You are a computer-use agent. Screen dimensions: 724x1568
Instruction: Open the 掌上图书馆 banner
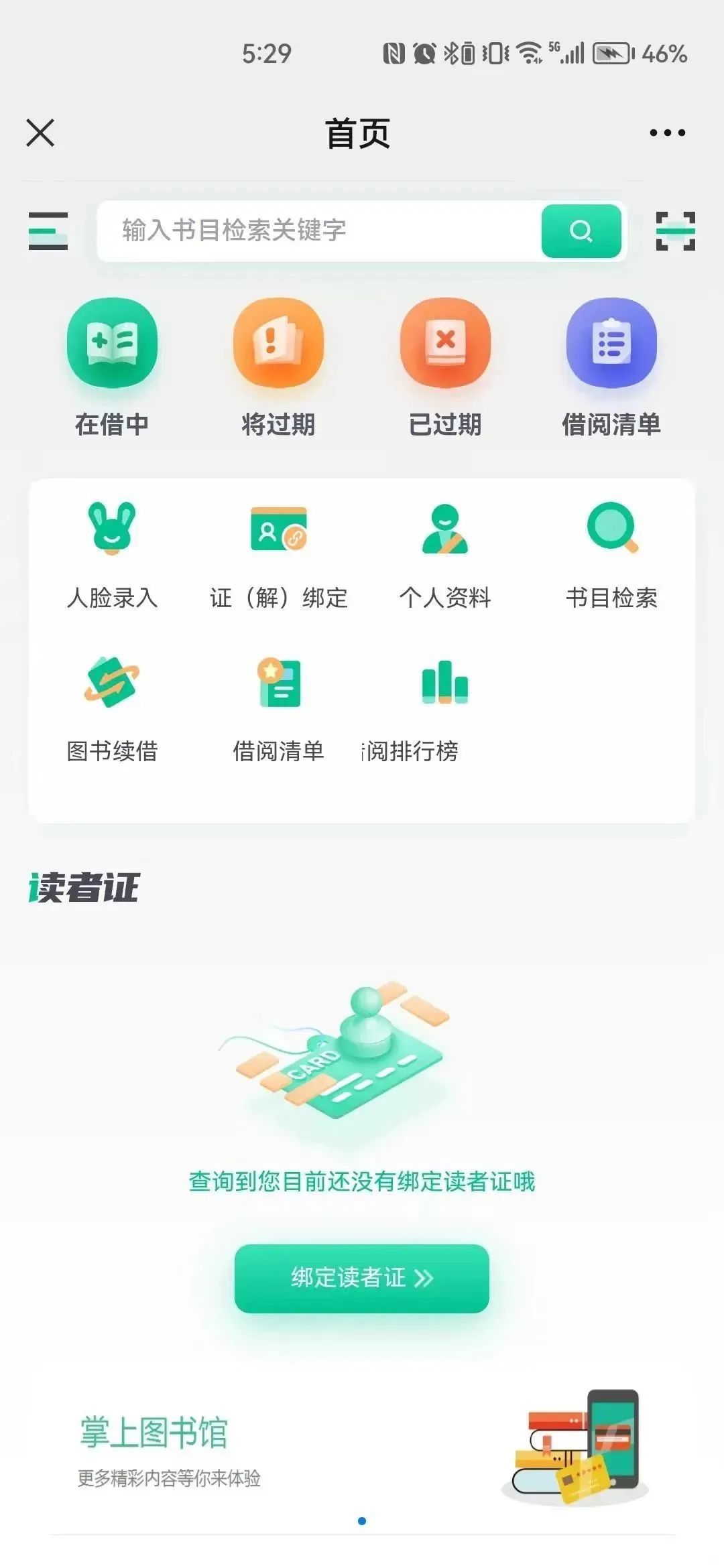[x=362, y=1447]
